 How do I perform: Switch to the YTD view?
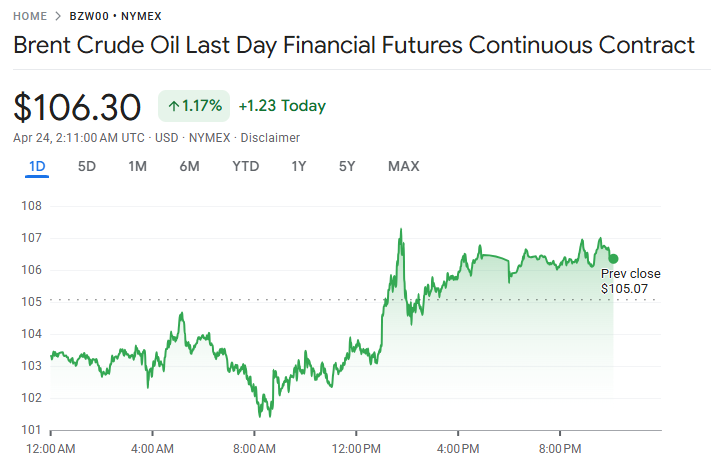(245, 166)
